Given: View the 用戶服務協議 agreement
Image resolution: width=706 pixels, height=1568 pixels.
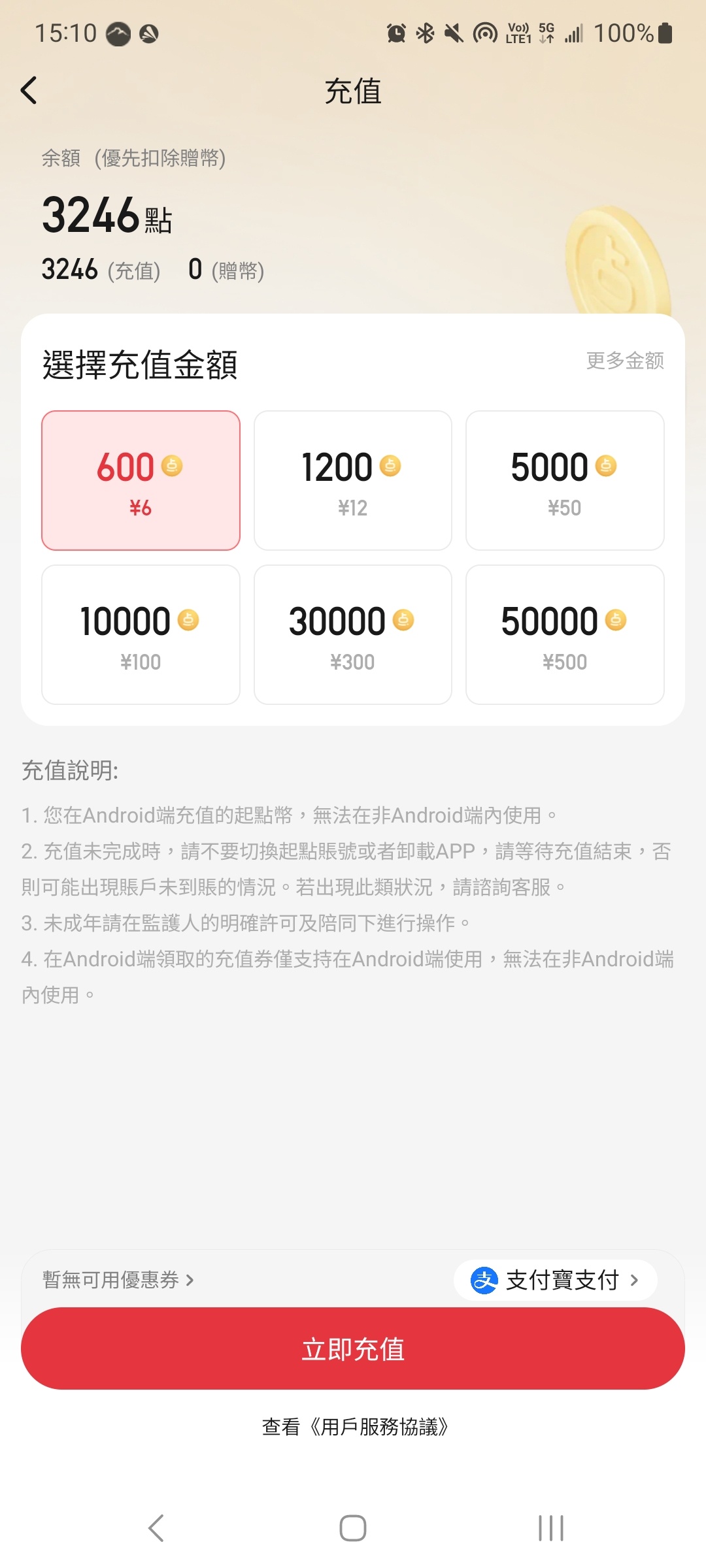Looking at the screenshot, I should click(379, 1427).
